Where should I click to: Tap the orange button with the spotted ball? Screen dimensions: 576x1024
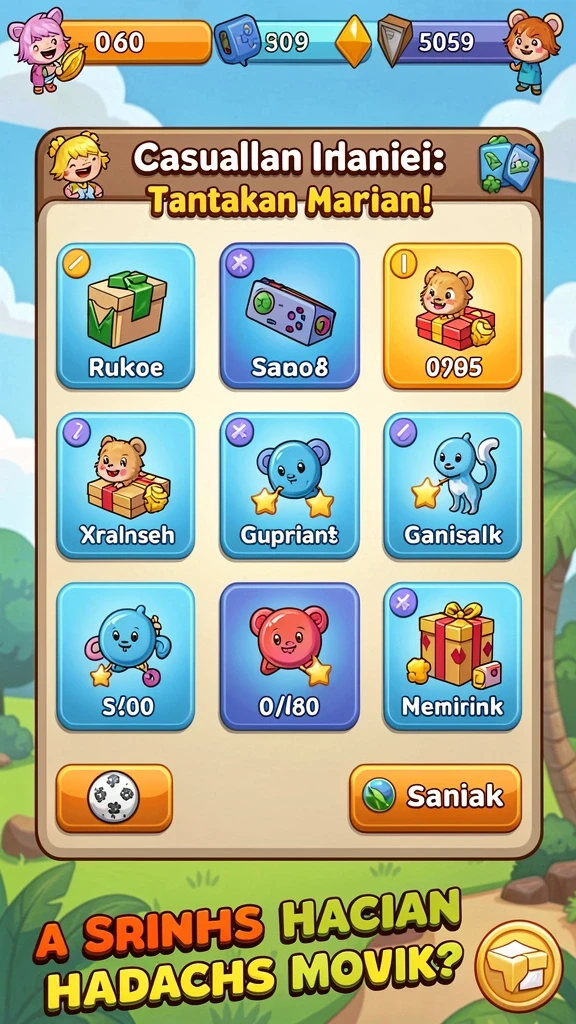[x=114, y=797]
